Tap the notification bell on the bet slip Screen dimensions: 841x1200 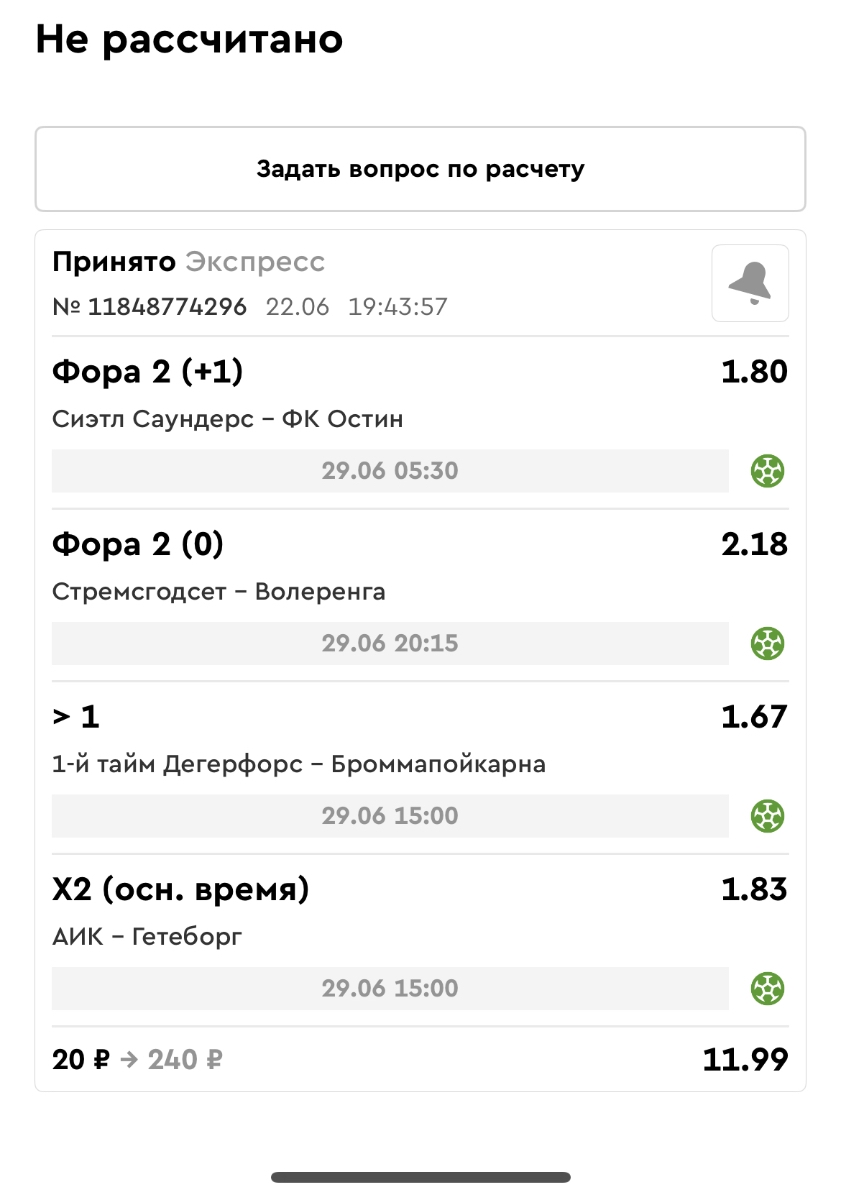pyautogui.click(x=750, y=283)
